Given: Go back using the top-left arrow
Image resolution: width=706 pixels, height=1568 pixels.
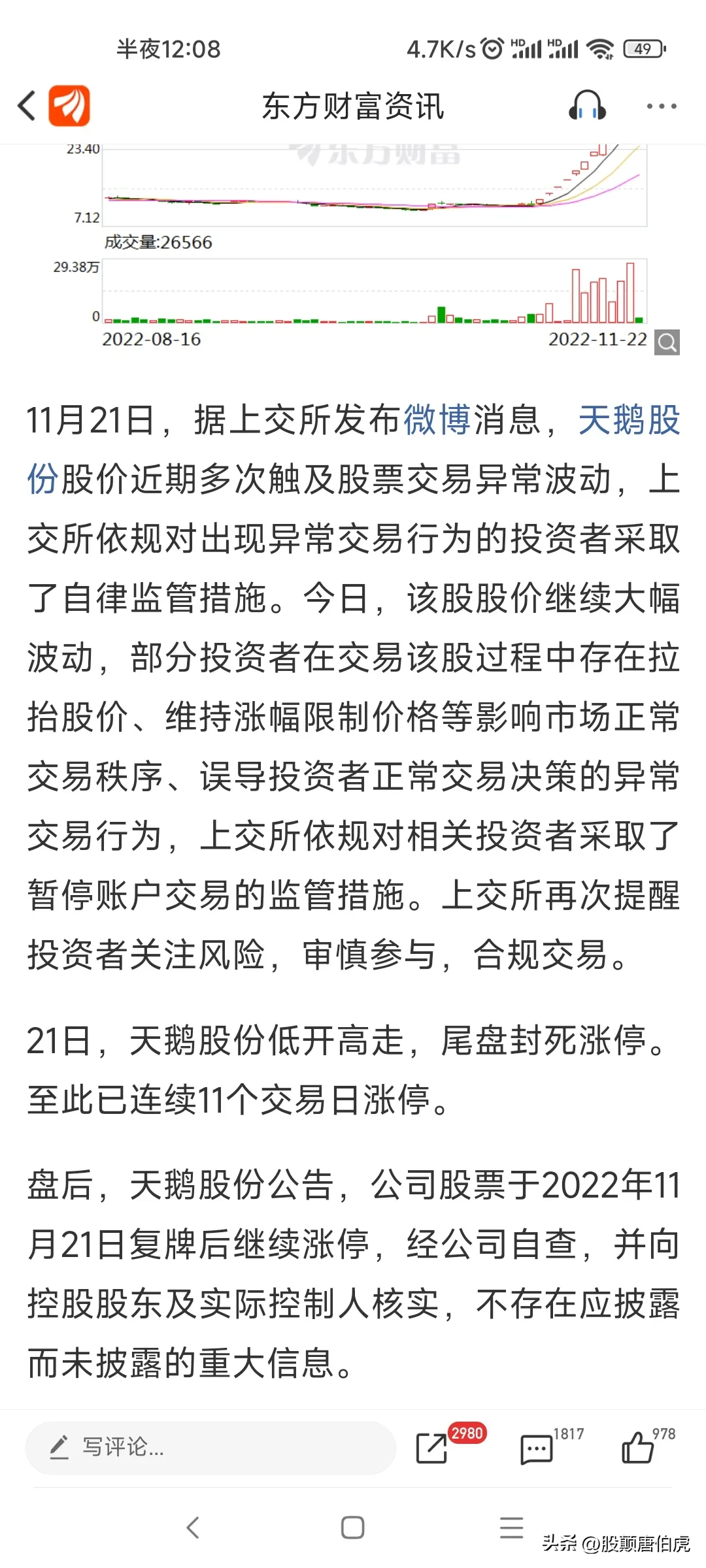Looking at the screenshot, I should click(x=27, y=106).
